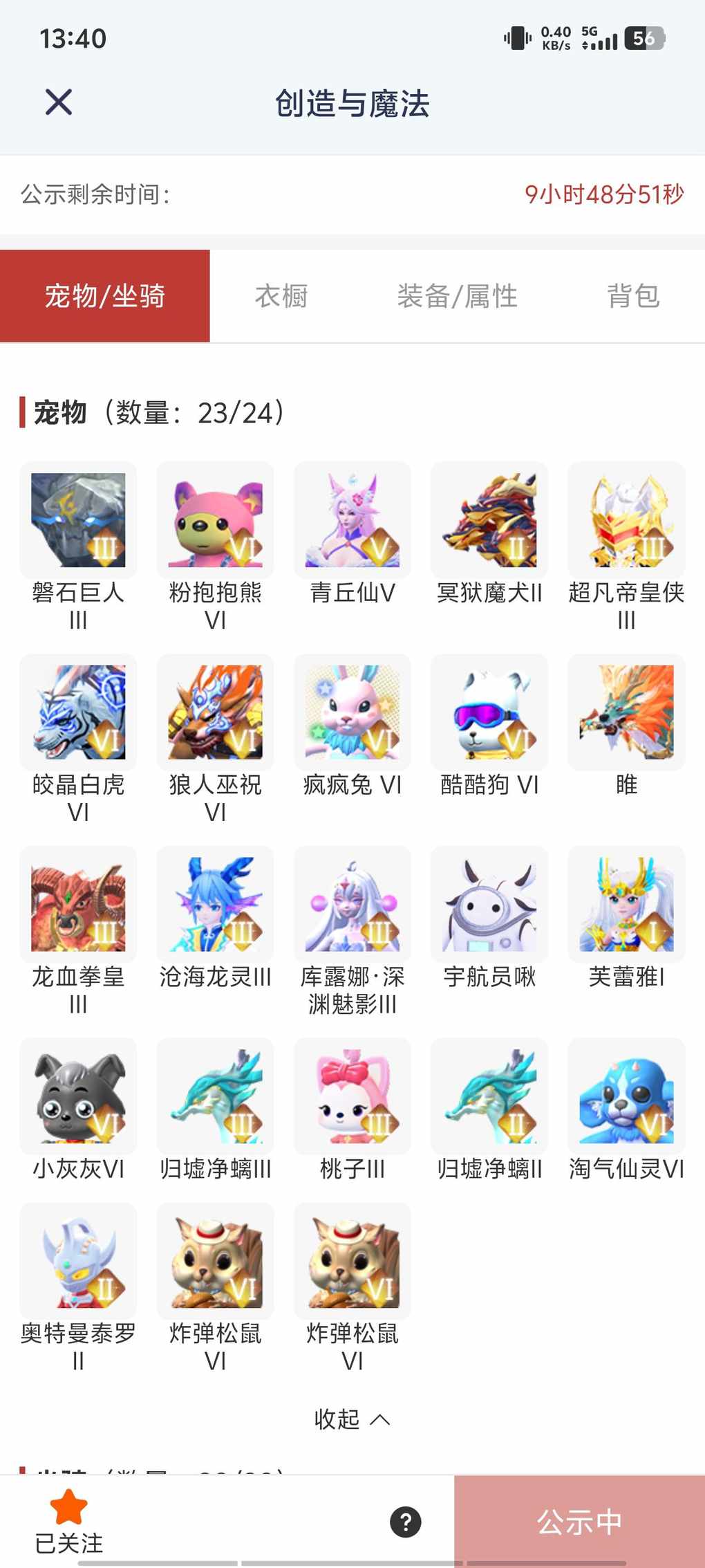Screen dimensions: 705x1568
Task: Select the 宠物/坐骑 tab
Action: 105,296
